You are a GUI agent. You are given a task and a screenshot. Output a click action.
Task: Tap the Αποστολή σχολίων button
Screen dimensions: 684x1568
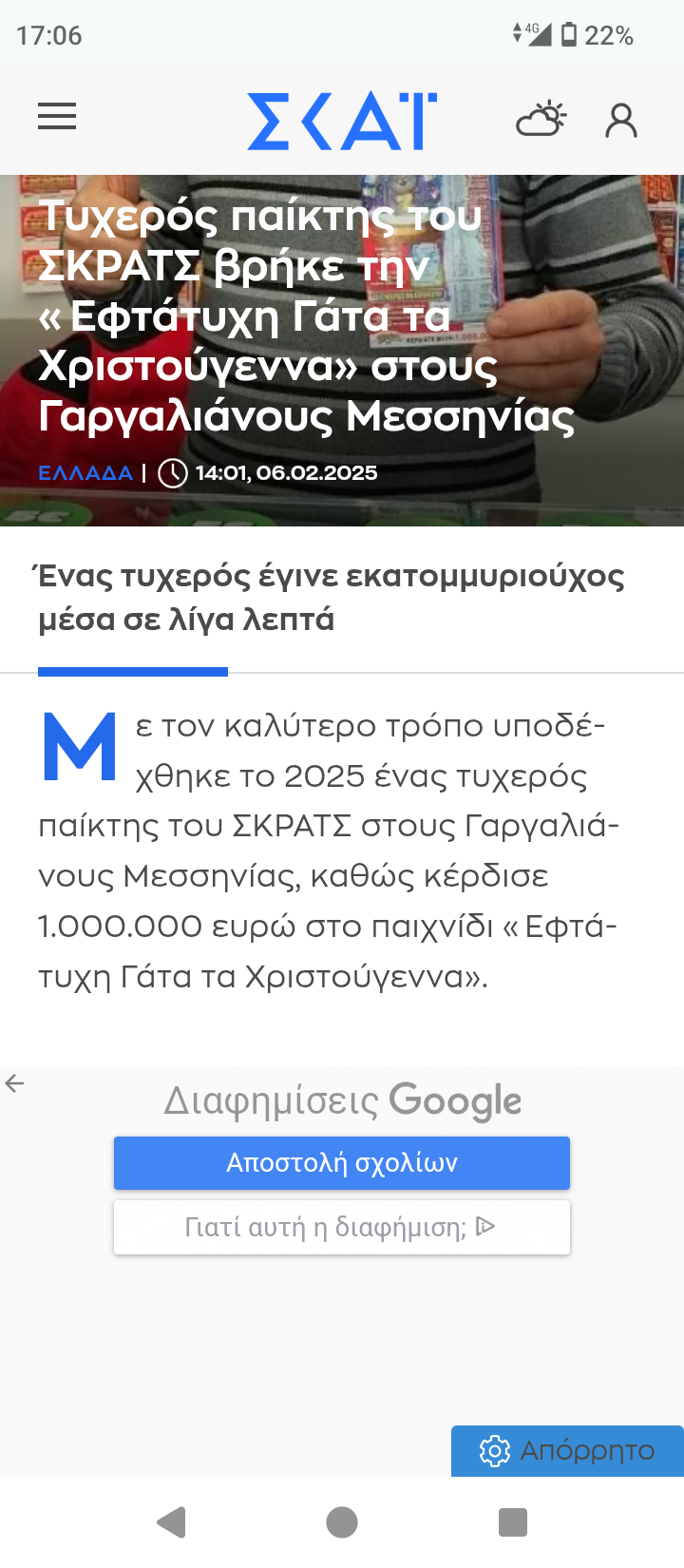click(x=342, y=1163)
